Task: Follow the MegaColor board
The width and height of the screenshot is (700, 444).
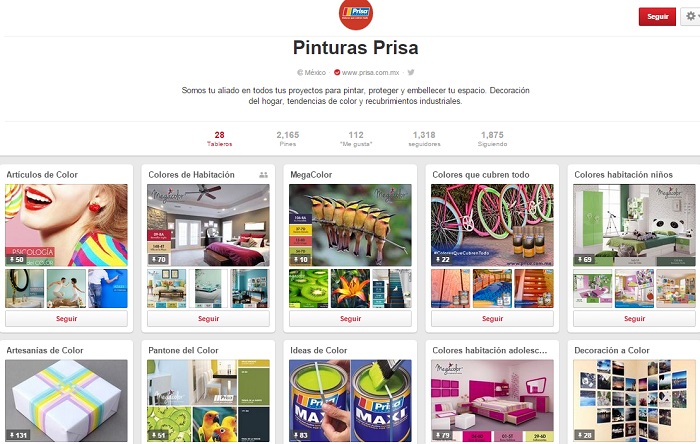Action: pyautogui.click(x=350, y=319)
